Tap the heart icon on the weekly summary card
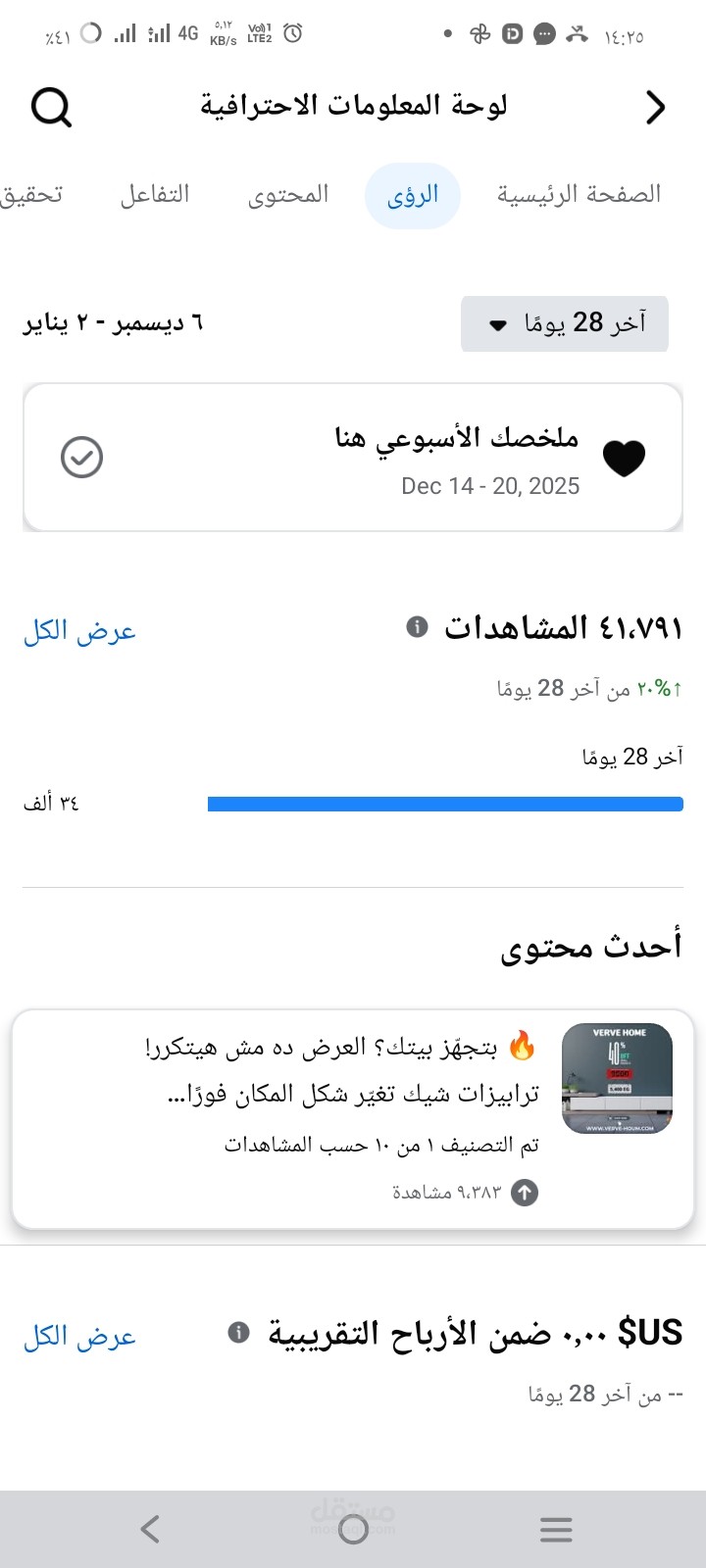706x1568 pixels. (x=626, y=458)
